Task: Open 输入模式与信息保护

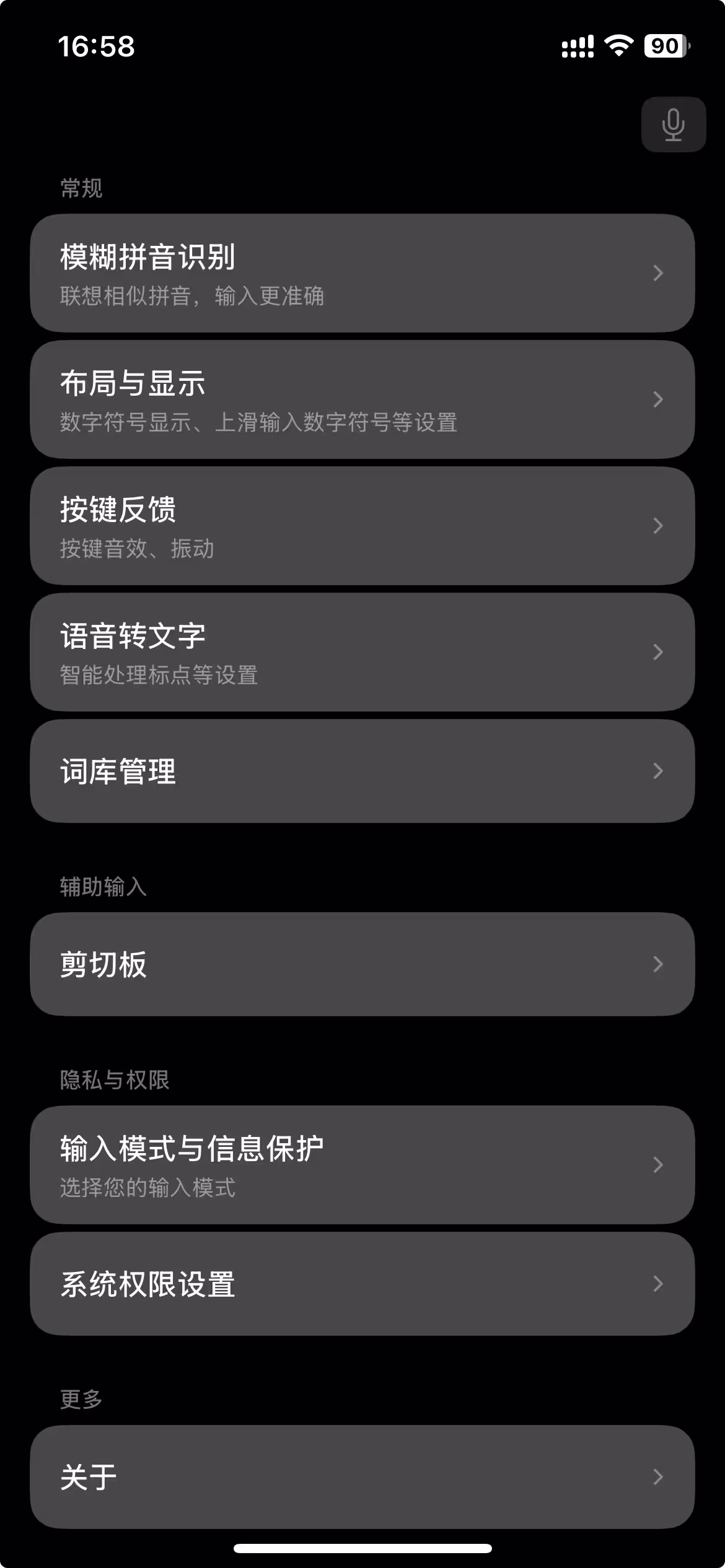Action: point(362,1165)
